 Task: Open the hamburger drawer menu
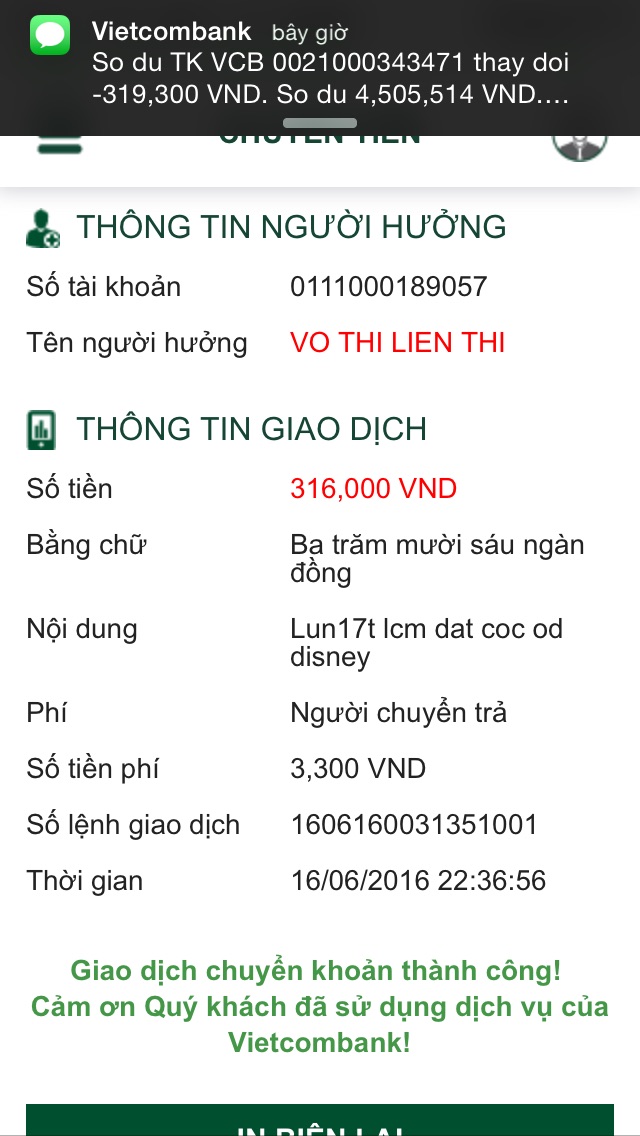point(60,143)
